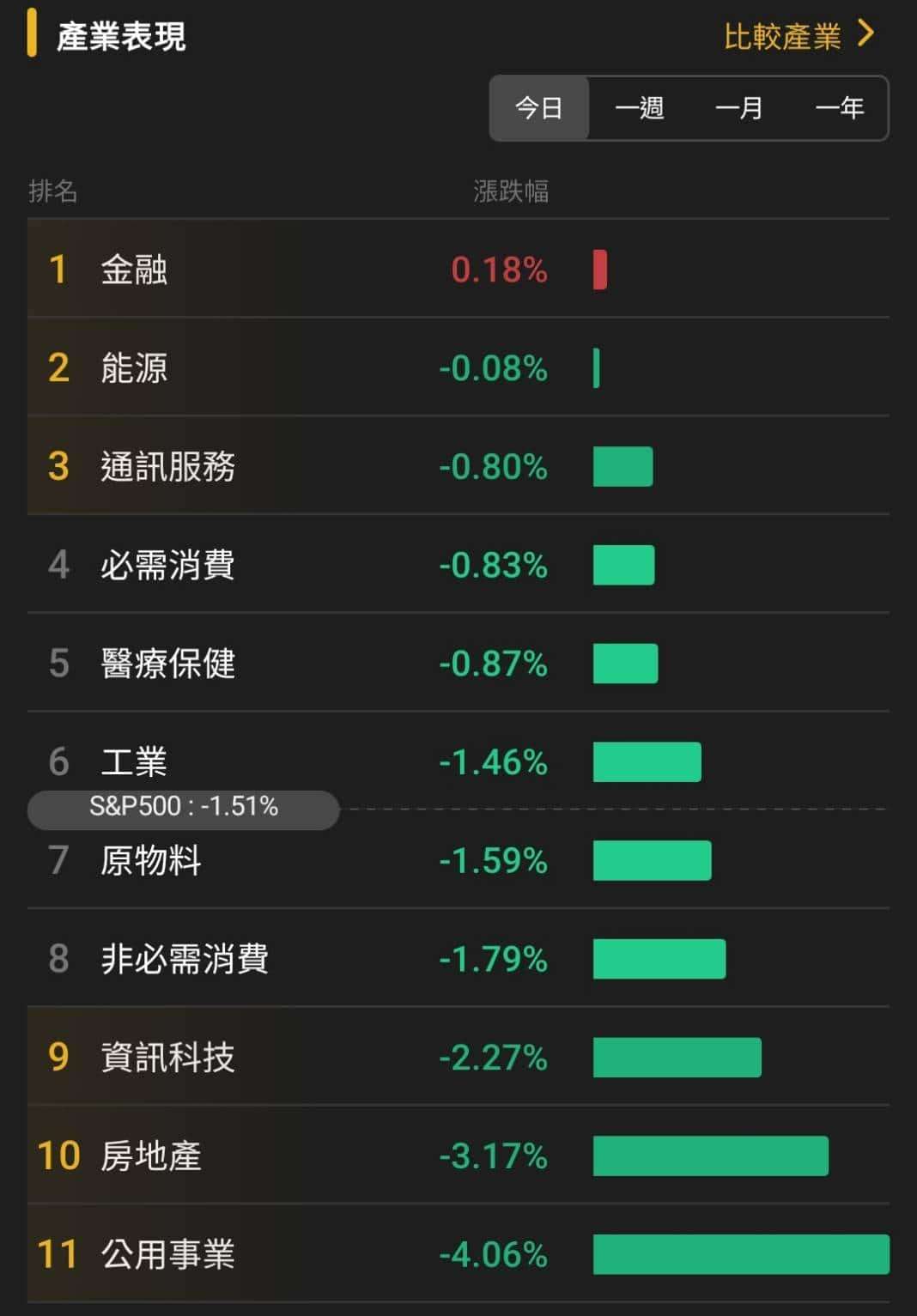This screenshot has height=1316, width=917.
Task: Select the 今日 time range
Action: click(539, 108)
